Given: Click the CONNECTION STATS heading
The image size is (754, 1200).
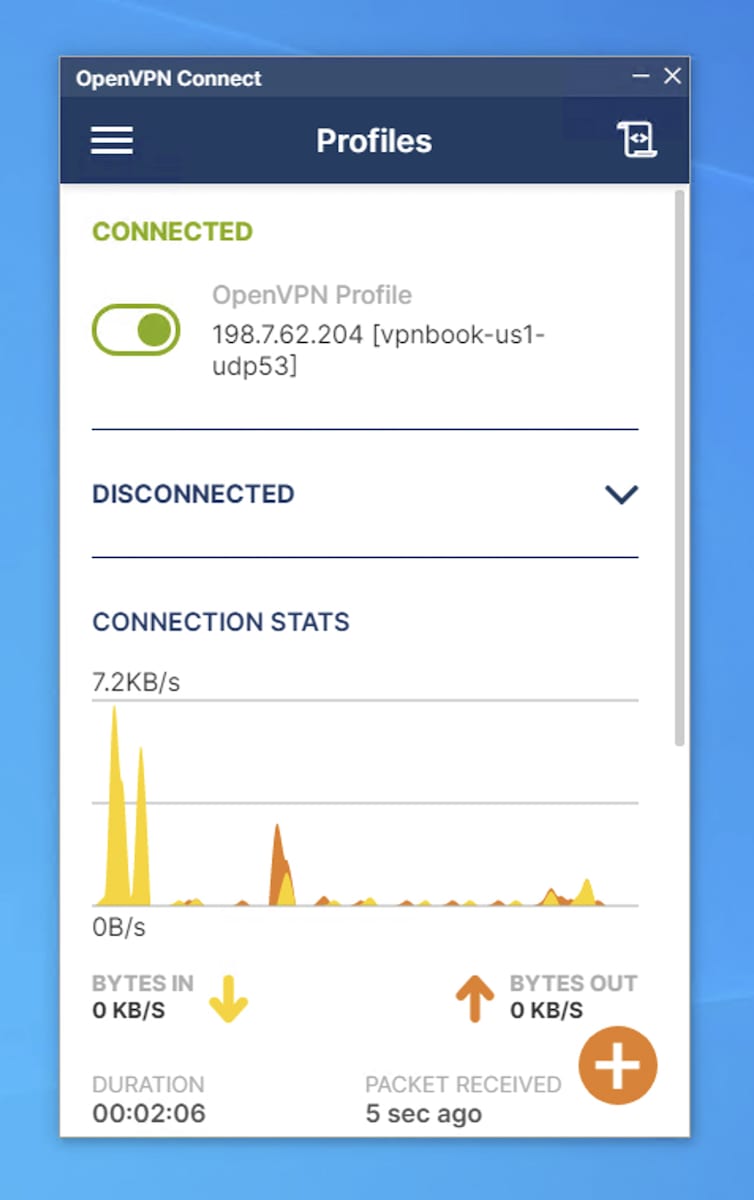Looking at the screenshot, I should pos(220,622).
